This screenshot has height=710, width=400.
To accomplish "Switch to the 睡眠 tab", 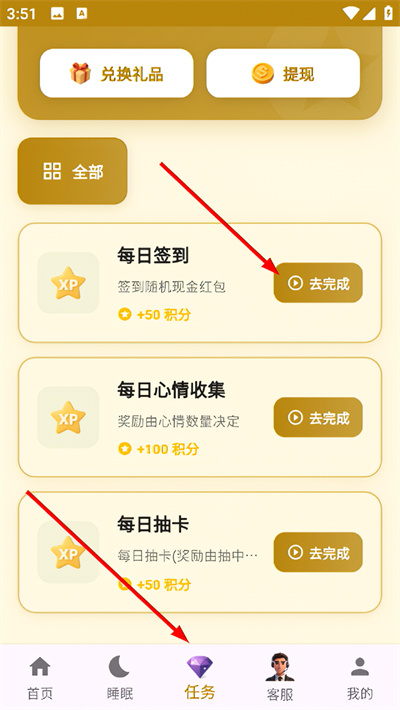I will coord(120,677).
